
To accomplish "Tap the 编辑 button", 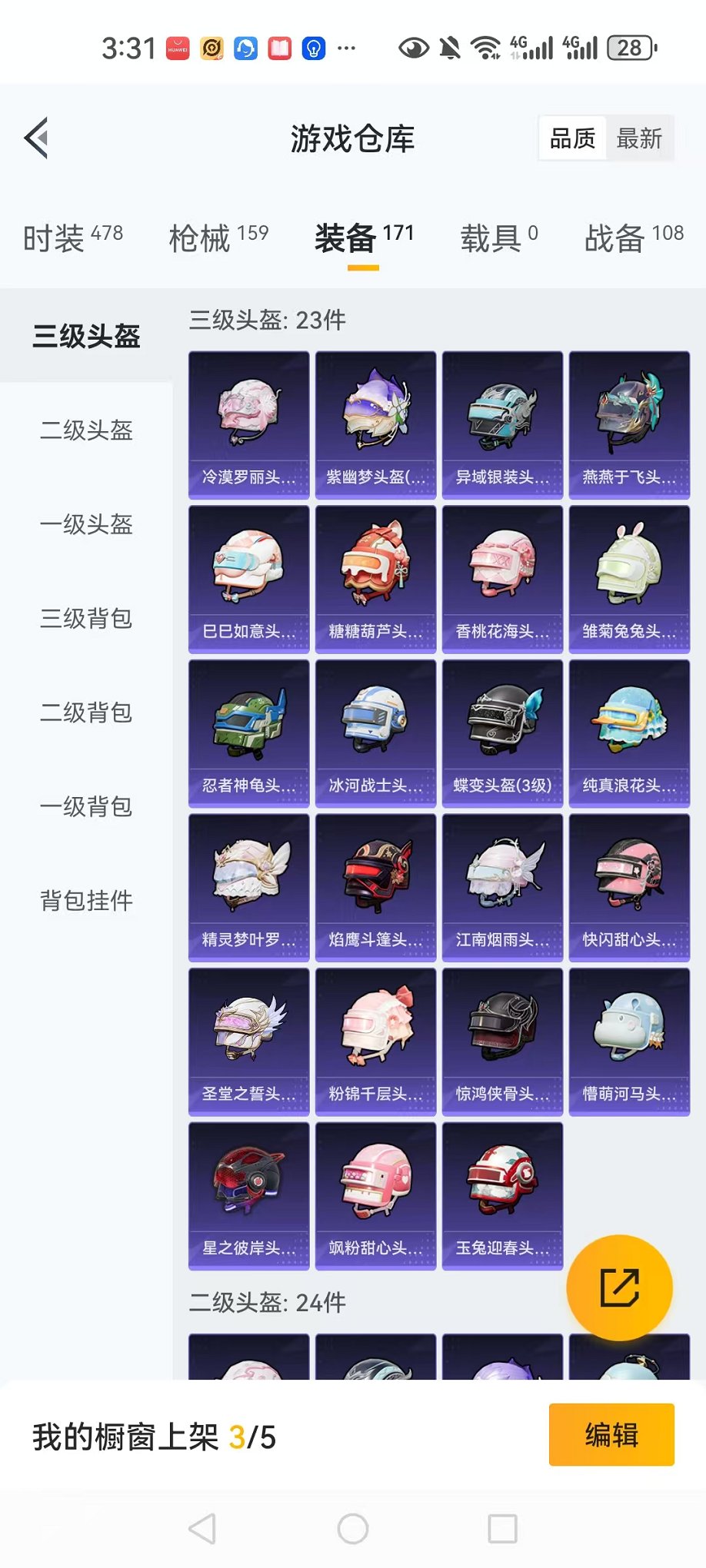I will pyautogui.click(x=611, y=1434).
